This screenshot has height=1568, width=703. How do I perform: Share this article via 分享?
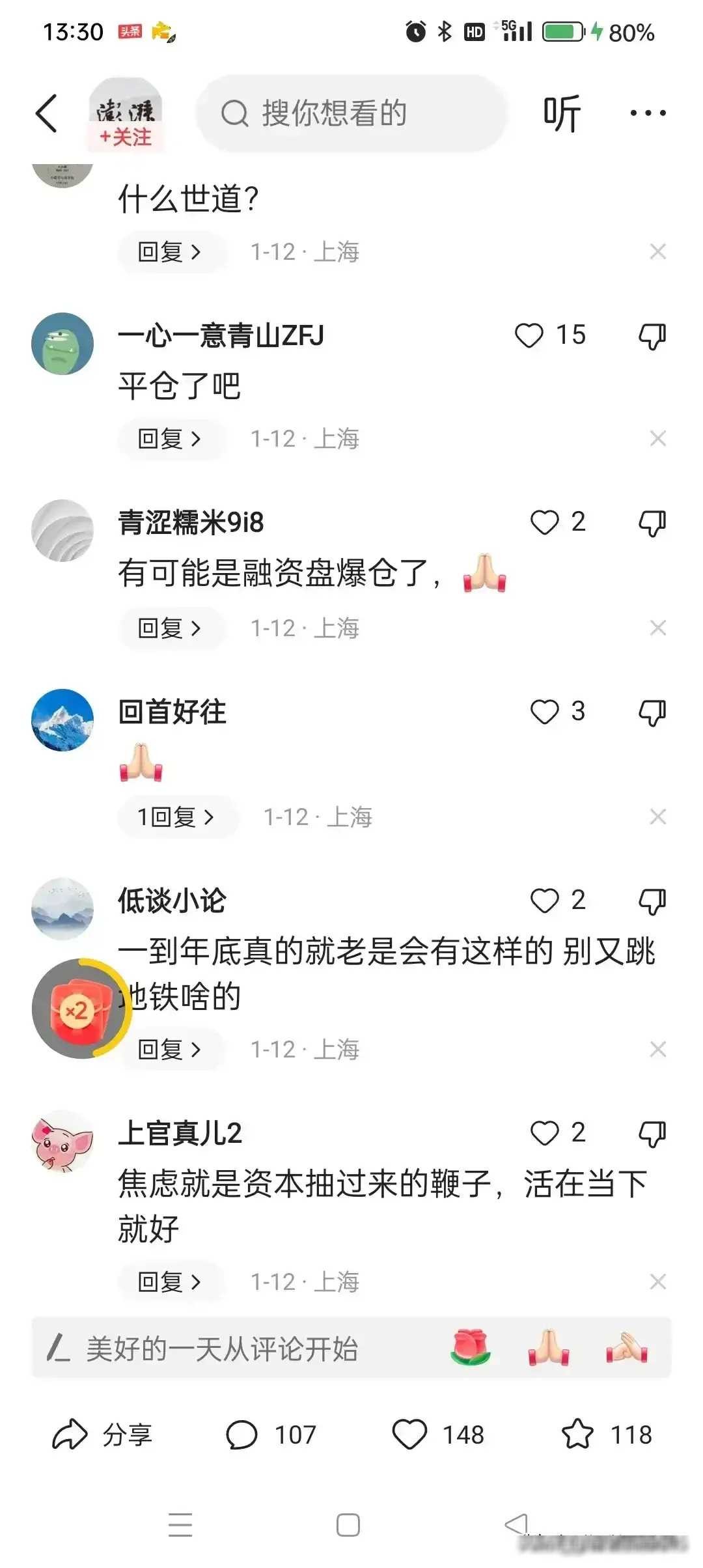coord(103,1435)
